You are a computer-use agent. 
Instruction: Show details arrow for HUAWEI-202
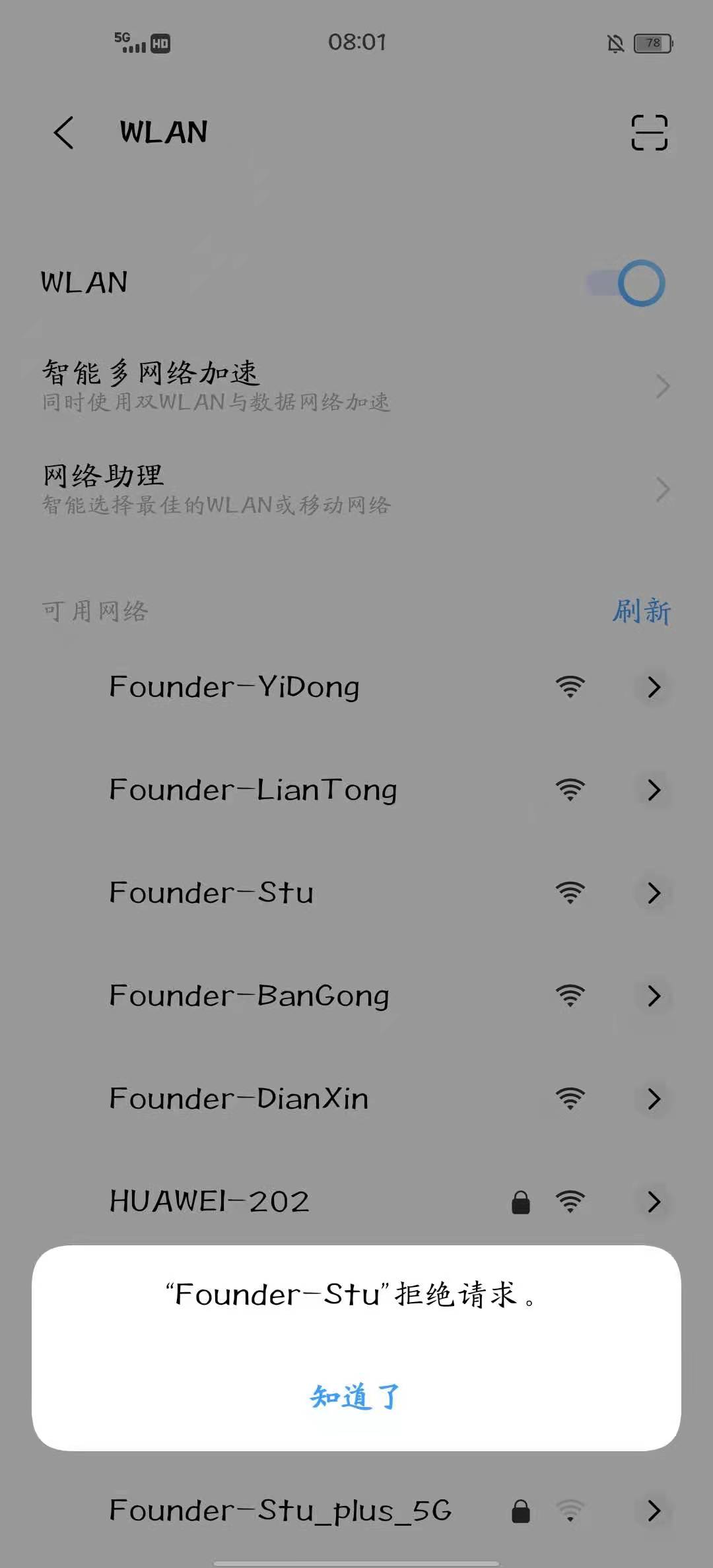point(654,1202)
